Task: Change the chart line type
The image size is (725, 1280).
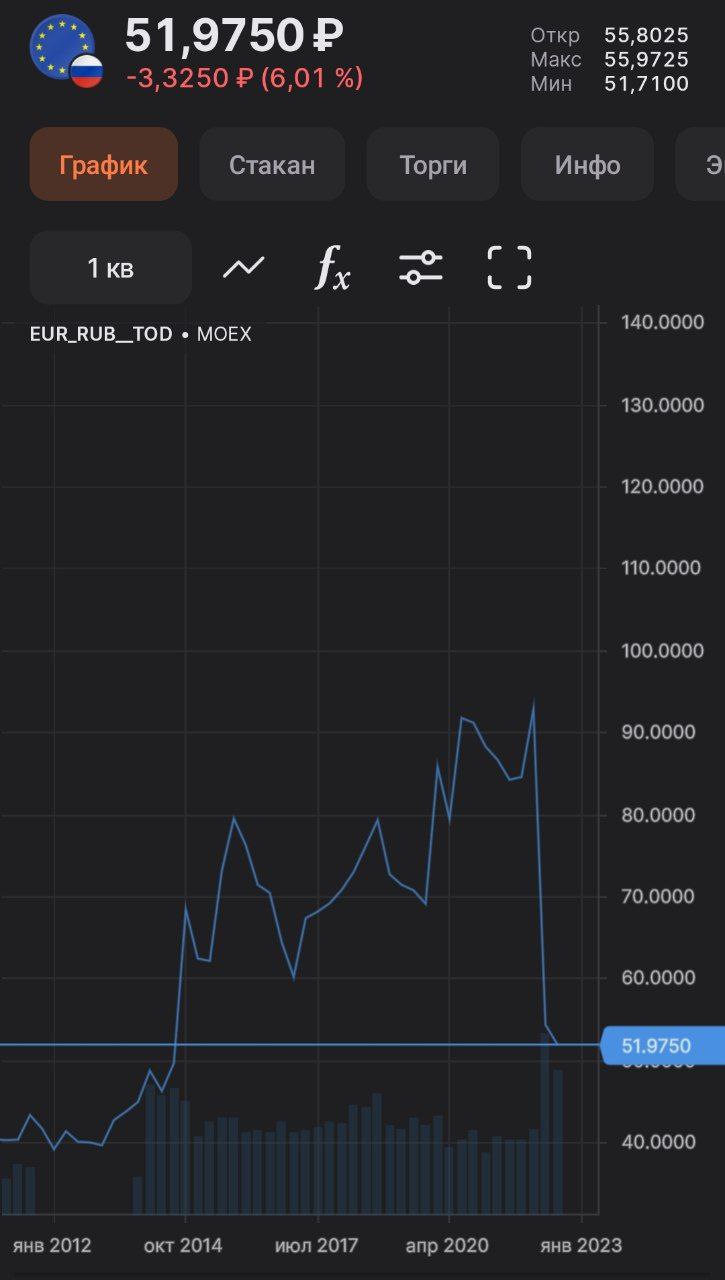Action: click(243, 267)
